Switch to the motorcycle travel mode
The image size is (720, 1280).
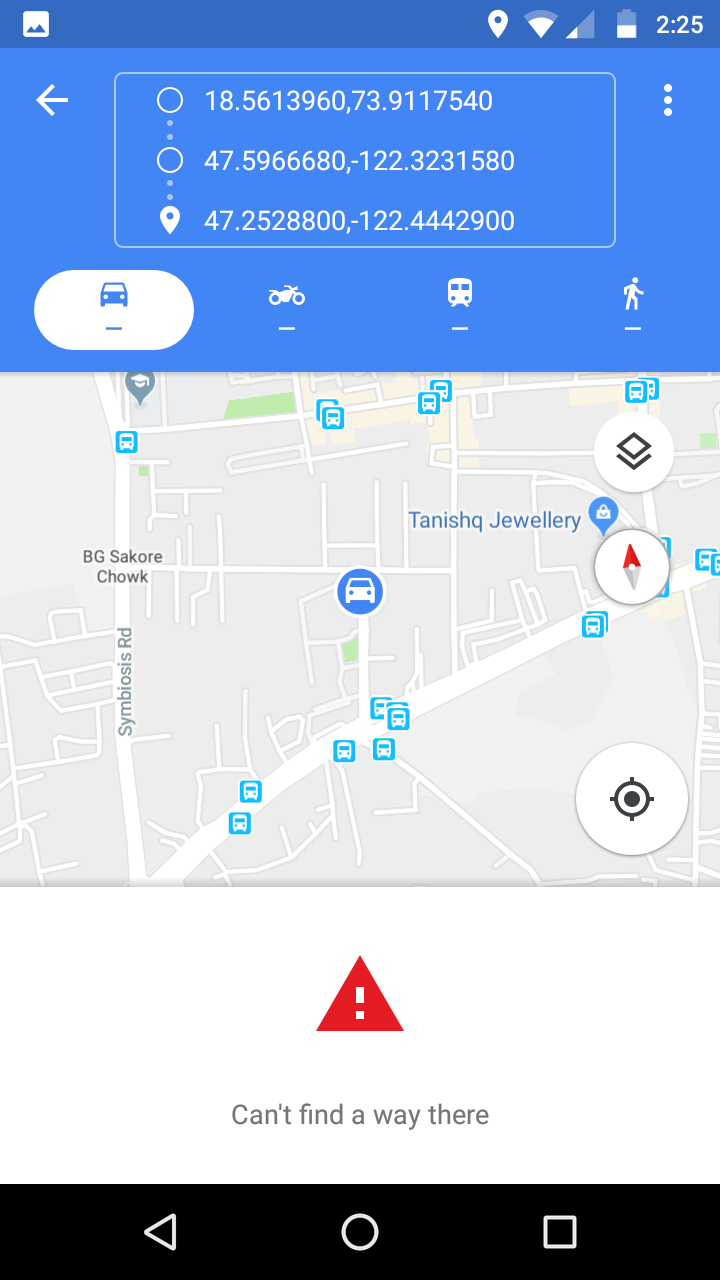[287, 307]
